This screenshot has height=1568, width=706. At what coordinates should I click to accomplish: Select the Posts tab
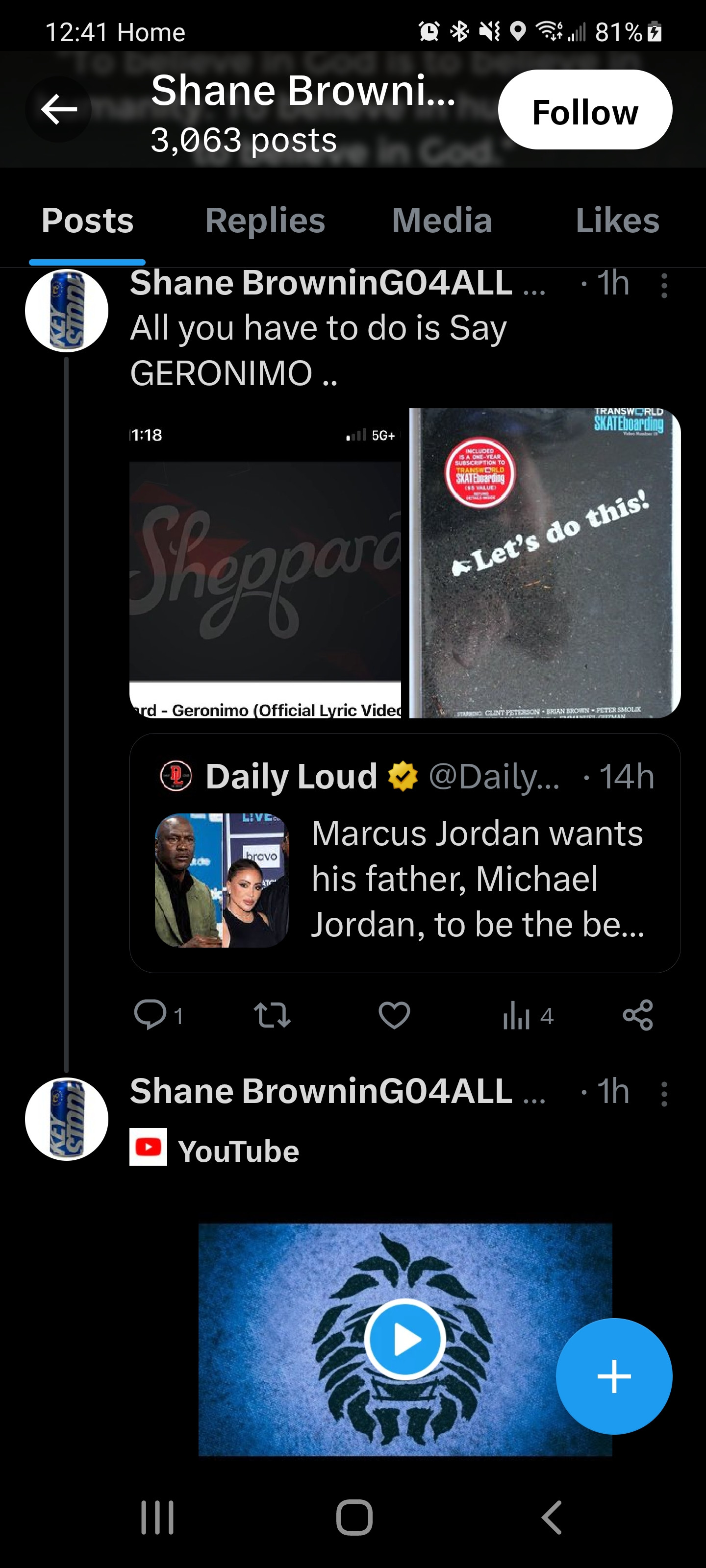[87, 220]
